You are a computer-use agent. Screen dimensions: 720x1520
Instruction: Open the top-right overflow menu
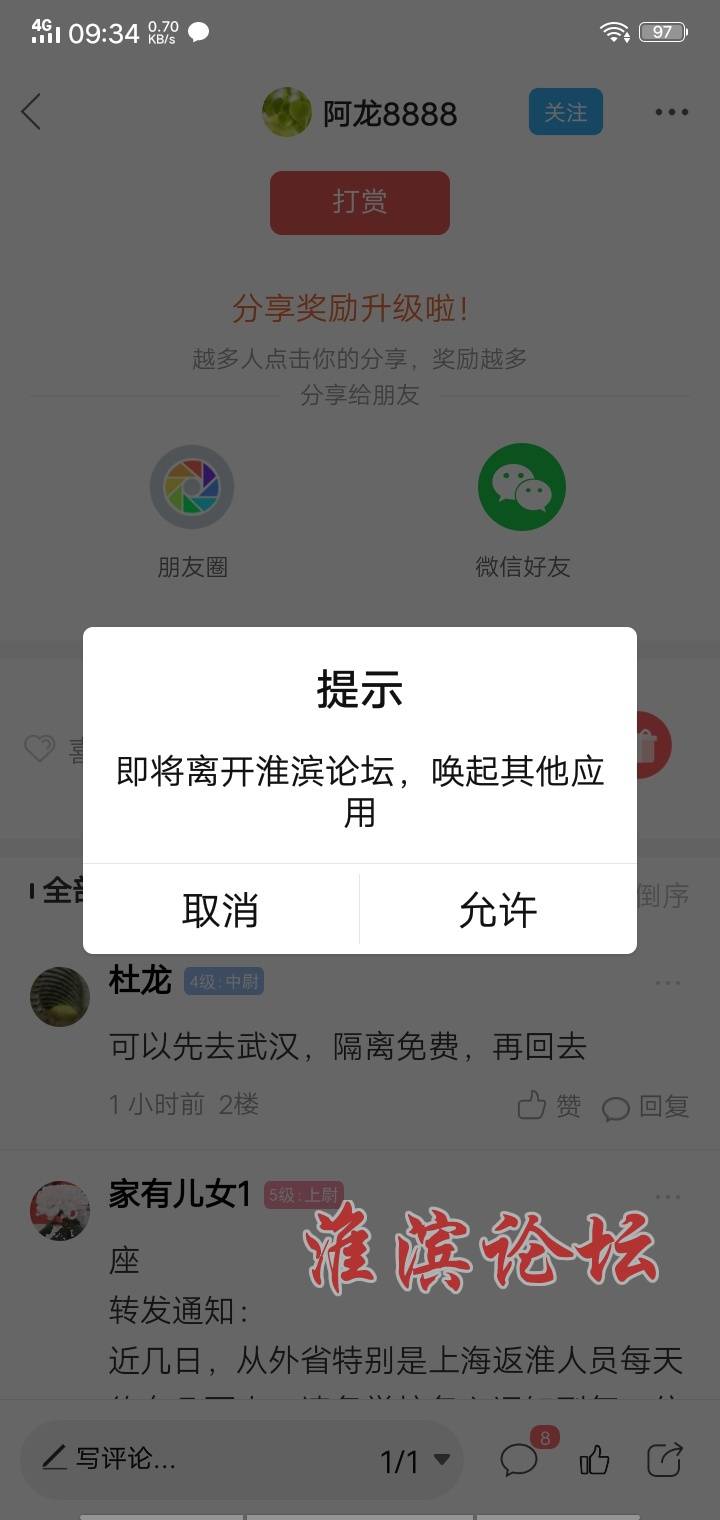tap(671, 112)
